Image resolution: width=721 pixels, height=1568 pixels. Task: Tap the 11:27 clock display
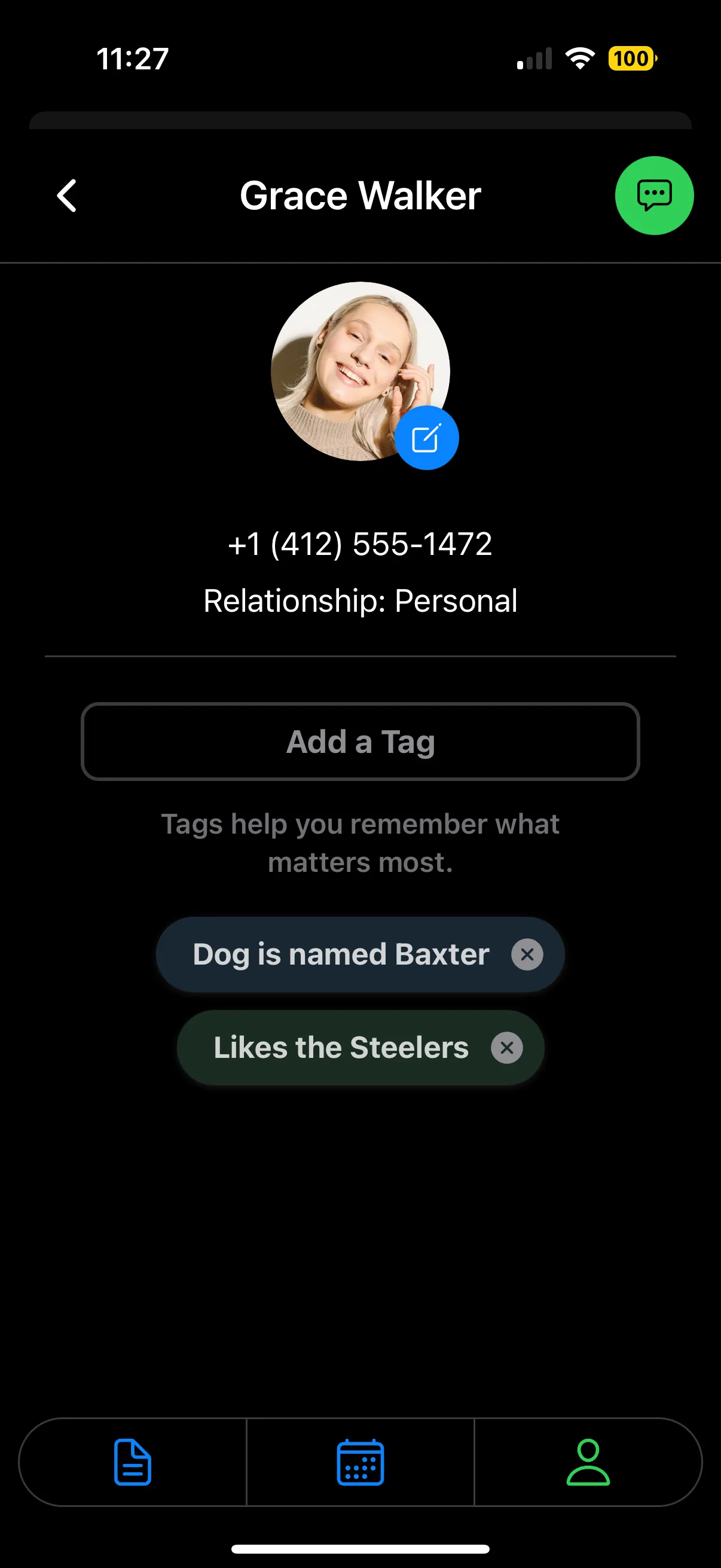pos(132,59)
